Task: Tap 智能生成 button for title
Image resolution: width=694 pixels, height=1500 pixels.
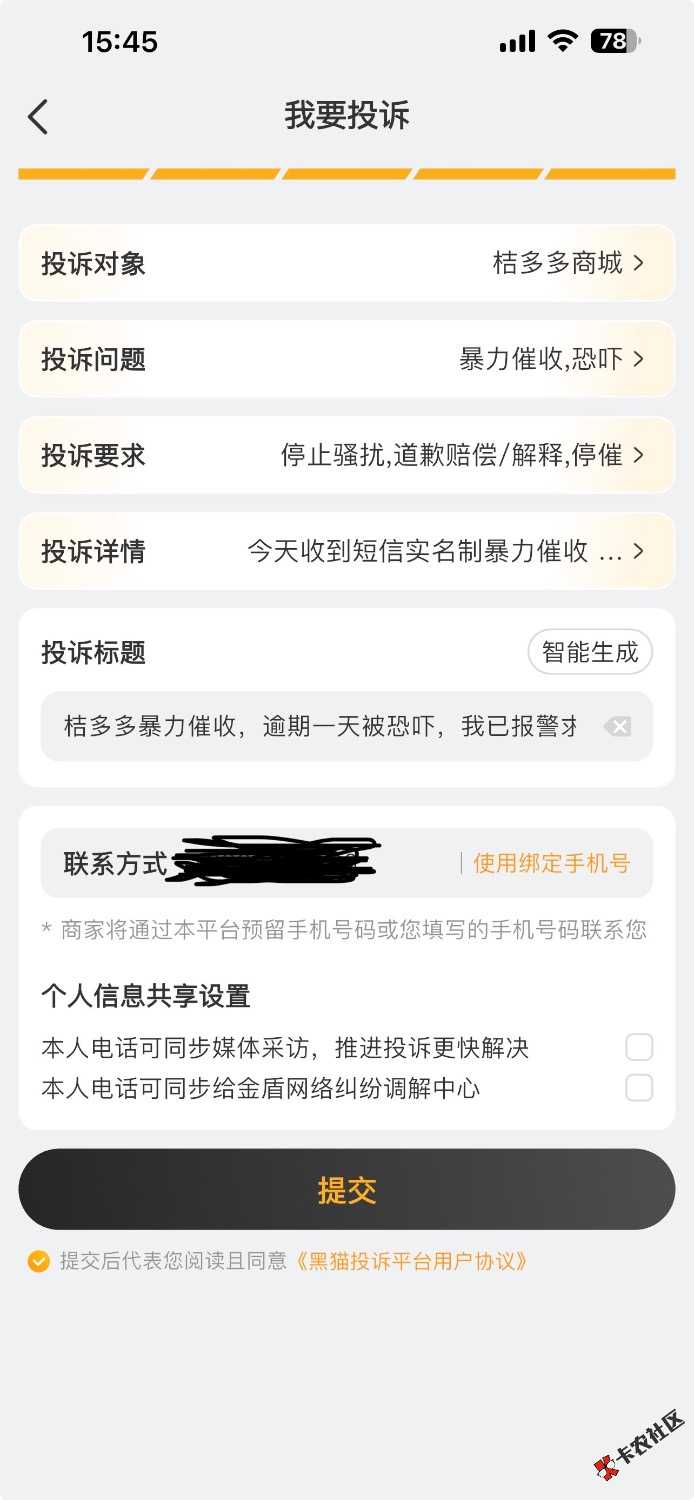Action: point(589,653)
